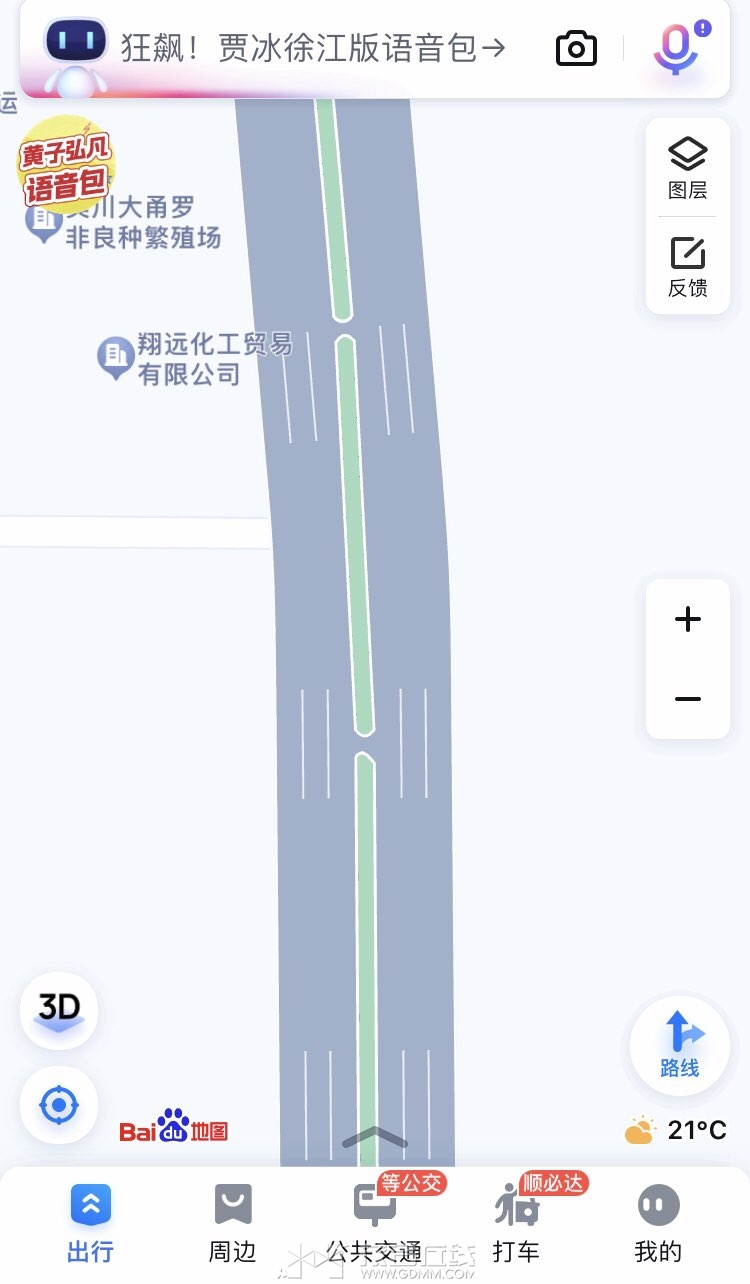Open the 黄子弘凡语音包 promo badge
The width and height of the screenshot is (750, 1284).
tap(66, 167)
